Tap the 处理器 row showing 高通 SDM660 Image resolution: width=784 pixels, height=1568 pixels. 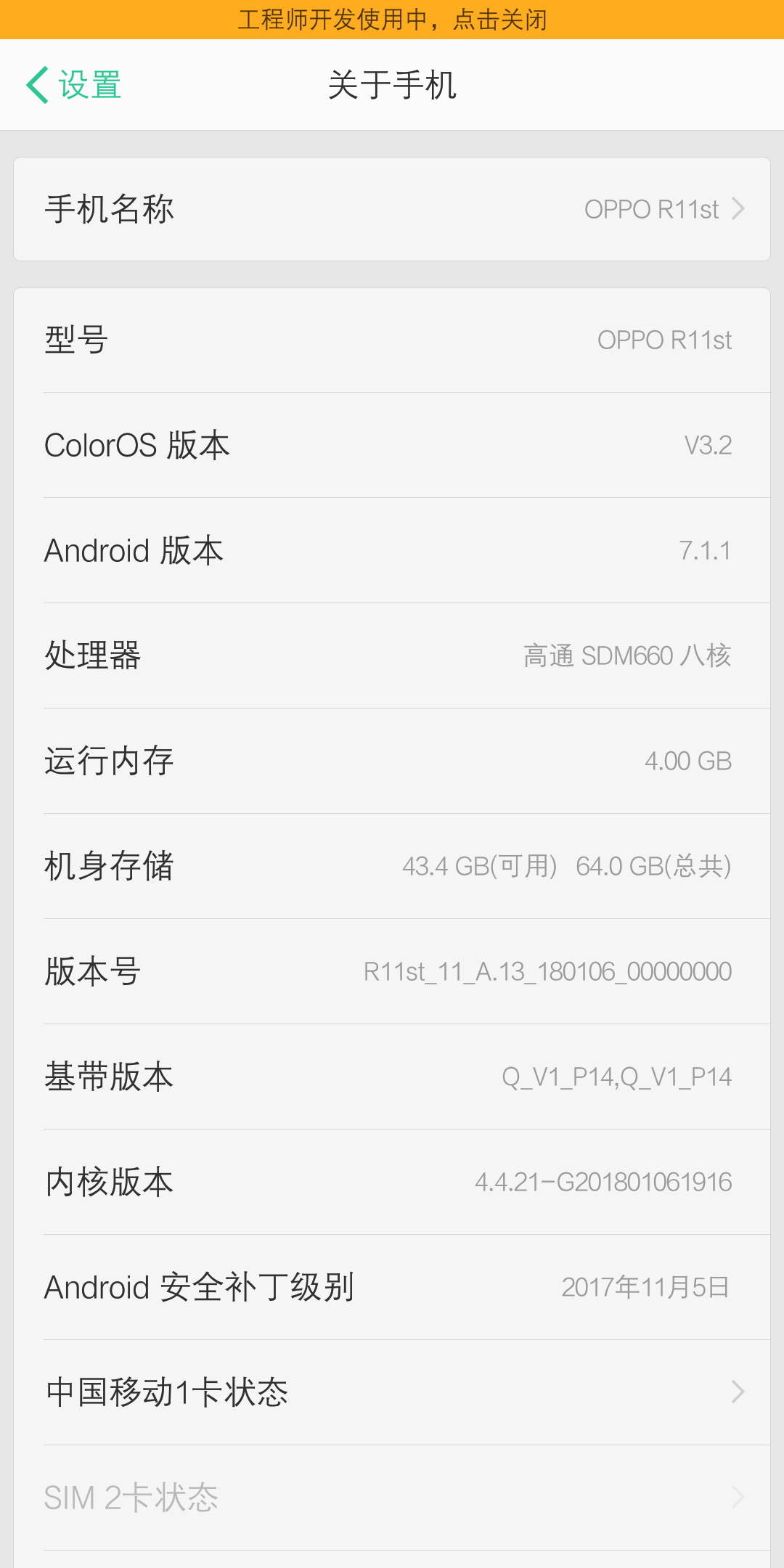(392, 656)
